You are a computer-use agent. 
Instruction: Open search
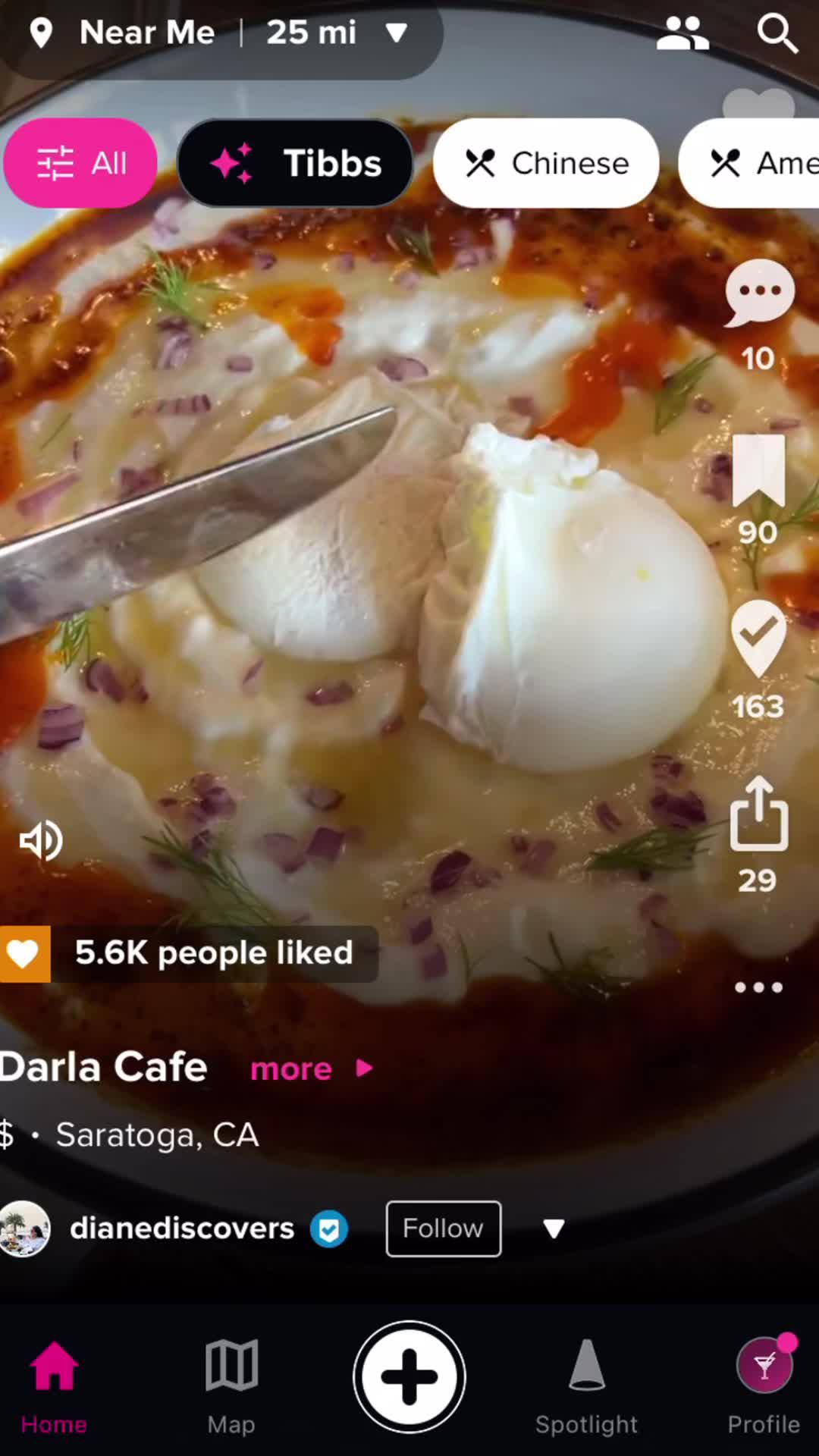[x=777, y=34]
